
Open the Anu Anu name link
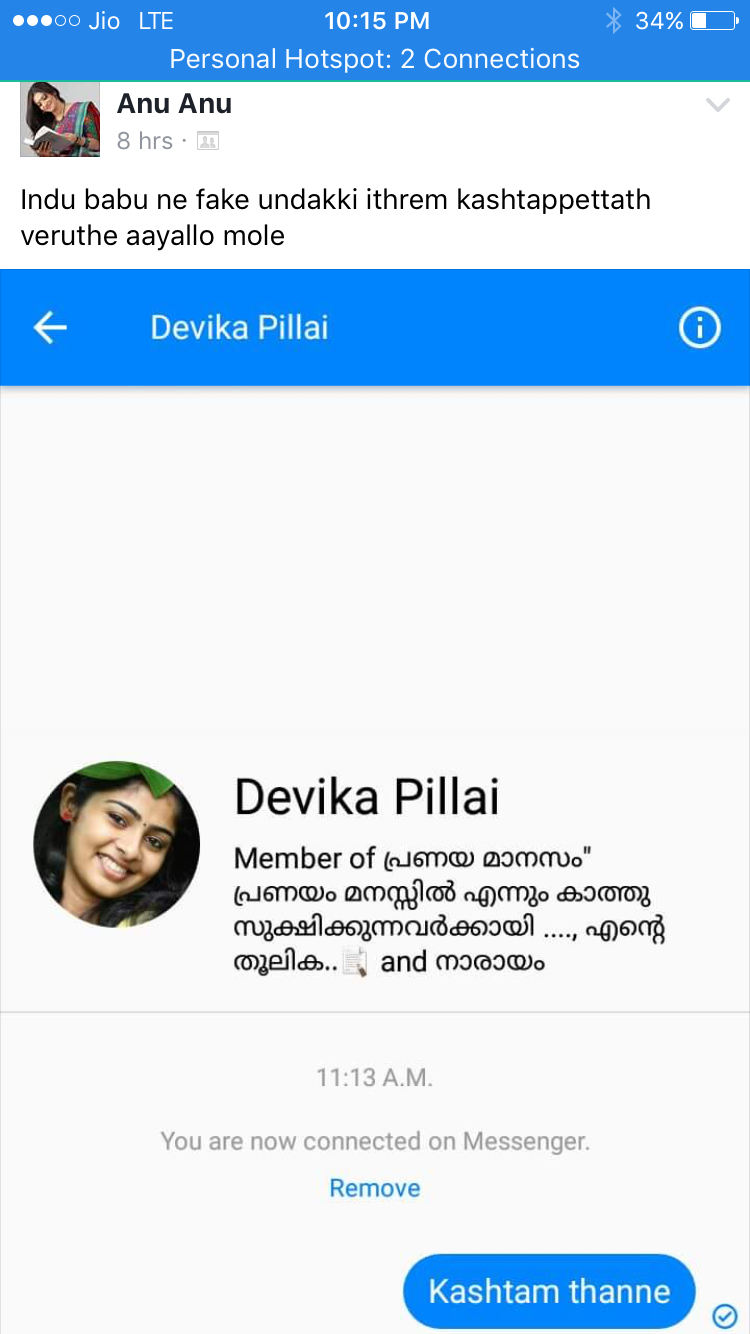pyautogui.click(x=174, y=103)
